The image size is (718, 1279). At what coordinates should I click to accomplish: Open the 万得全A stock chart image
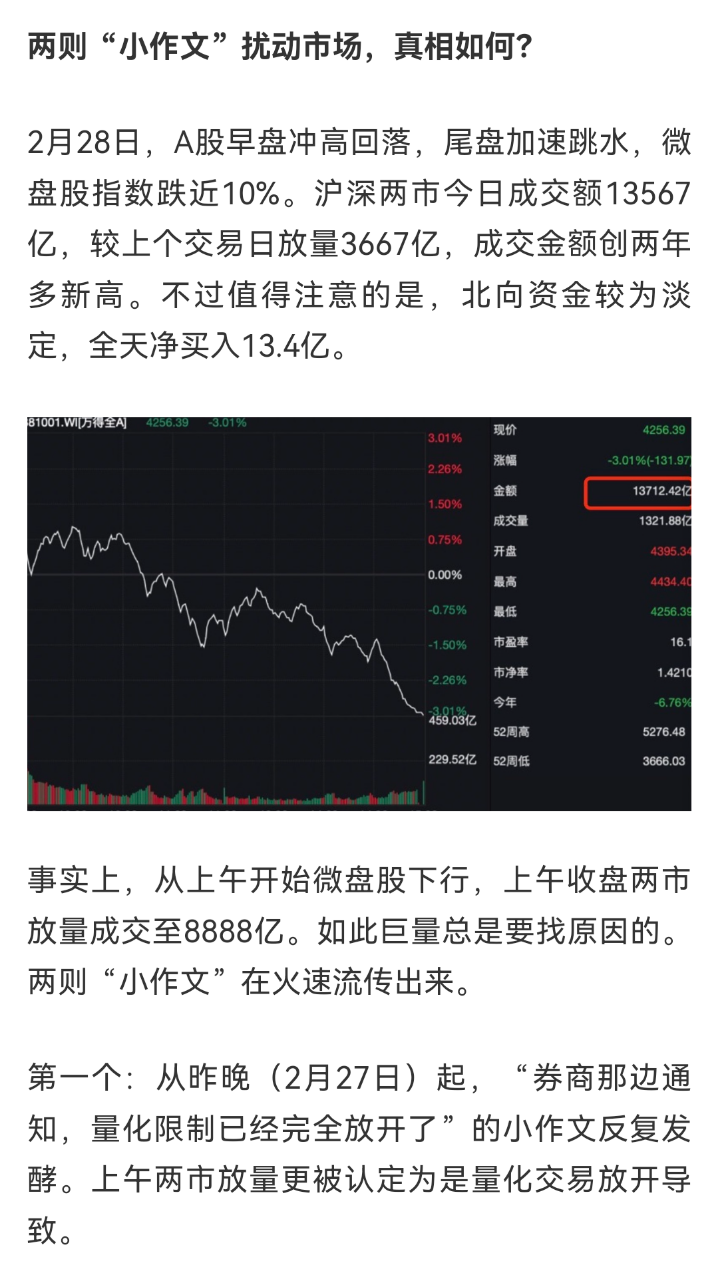(x=358, y=613)
